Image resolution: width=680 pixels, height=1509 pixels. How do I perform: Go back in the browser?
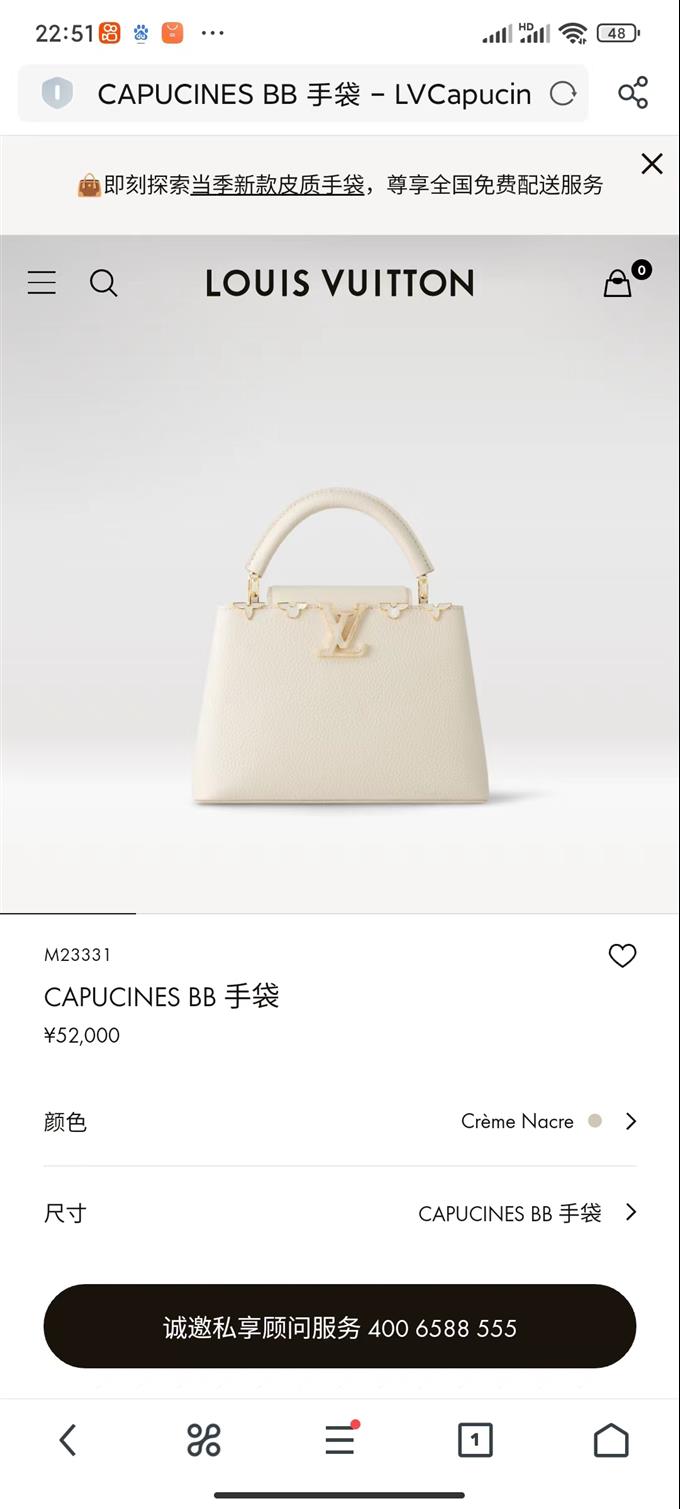[x=68, y=1440]
